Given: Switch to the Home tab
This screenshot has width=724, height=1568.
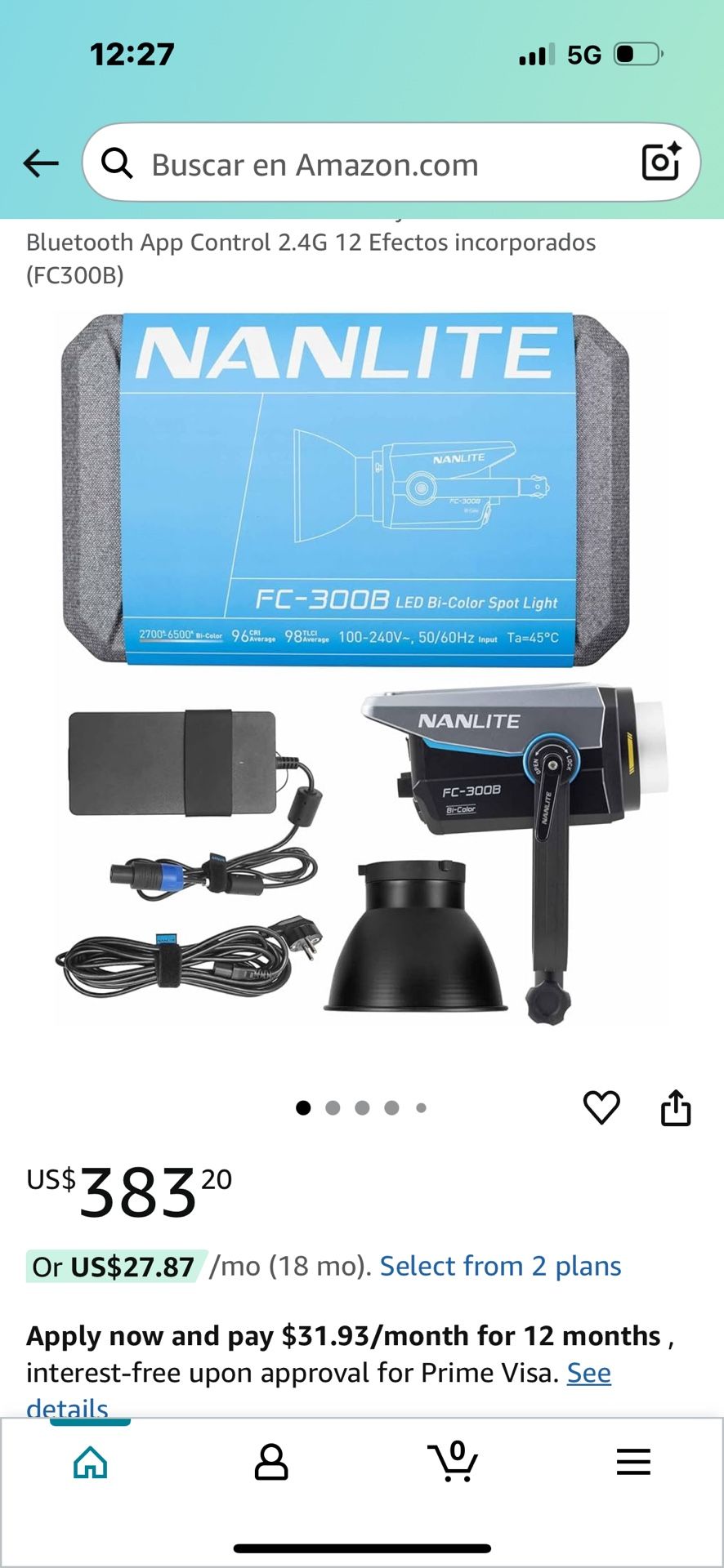Looking at the screenshot, I should click(x=90, y=1462).
